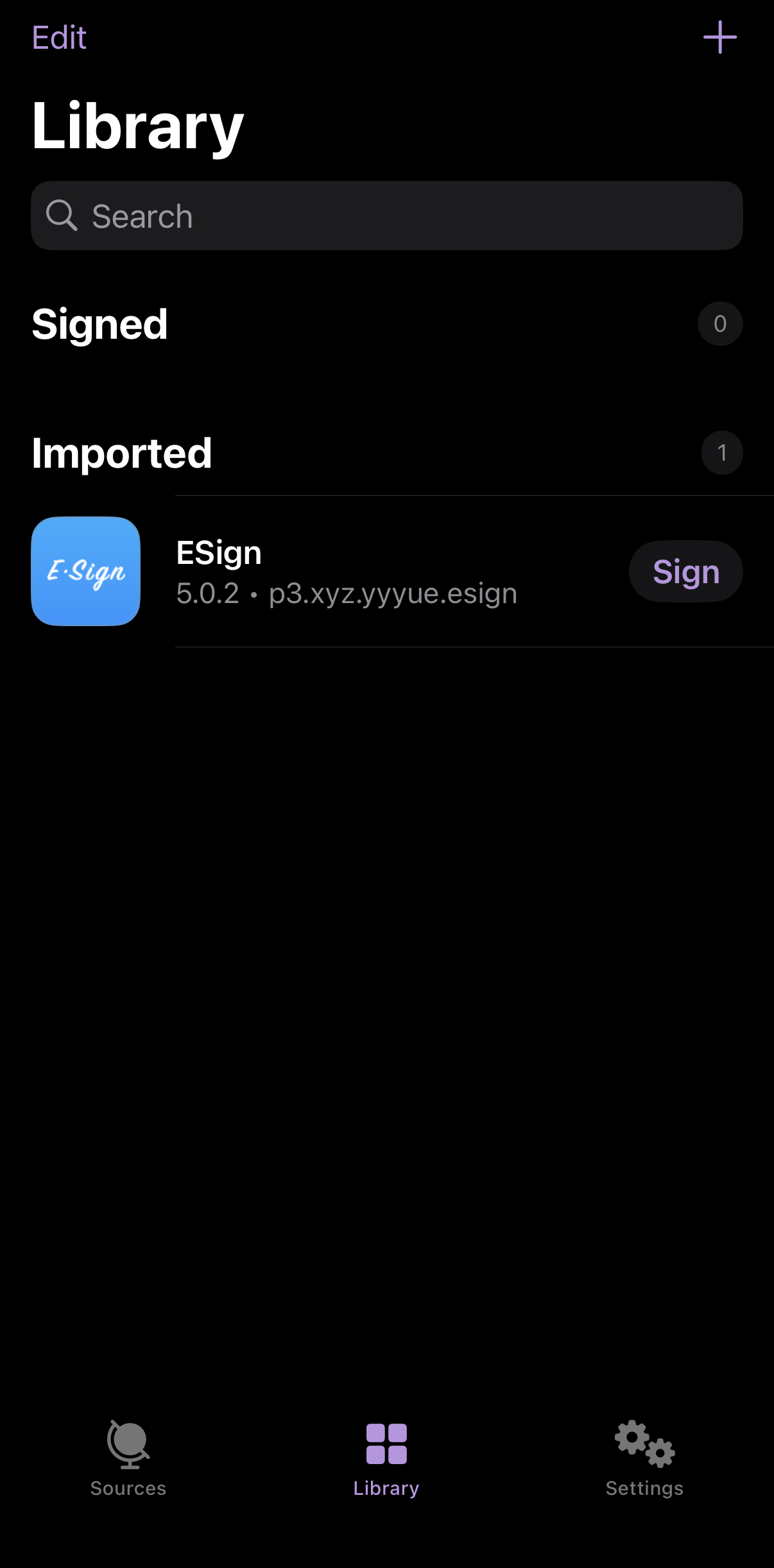The width and height of the screenshot is (774, 1568).
Task: Open the ESign 5.0.2 app row
Action: click(x=347, y=572)
